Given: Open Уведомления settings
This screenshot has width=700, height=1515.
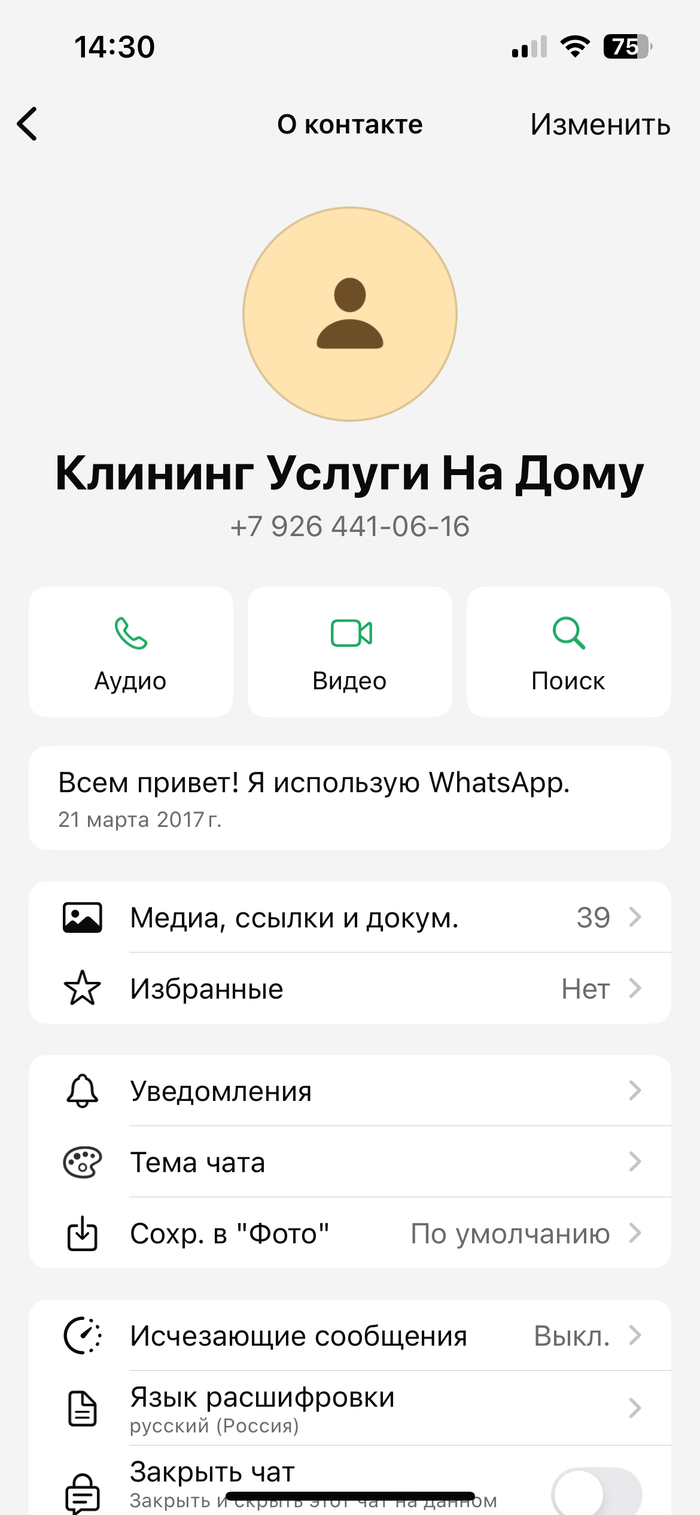Looking at the screenshot, I should point(350,1091).
